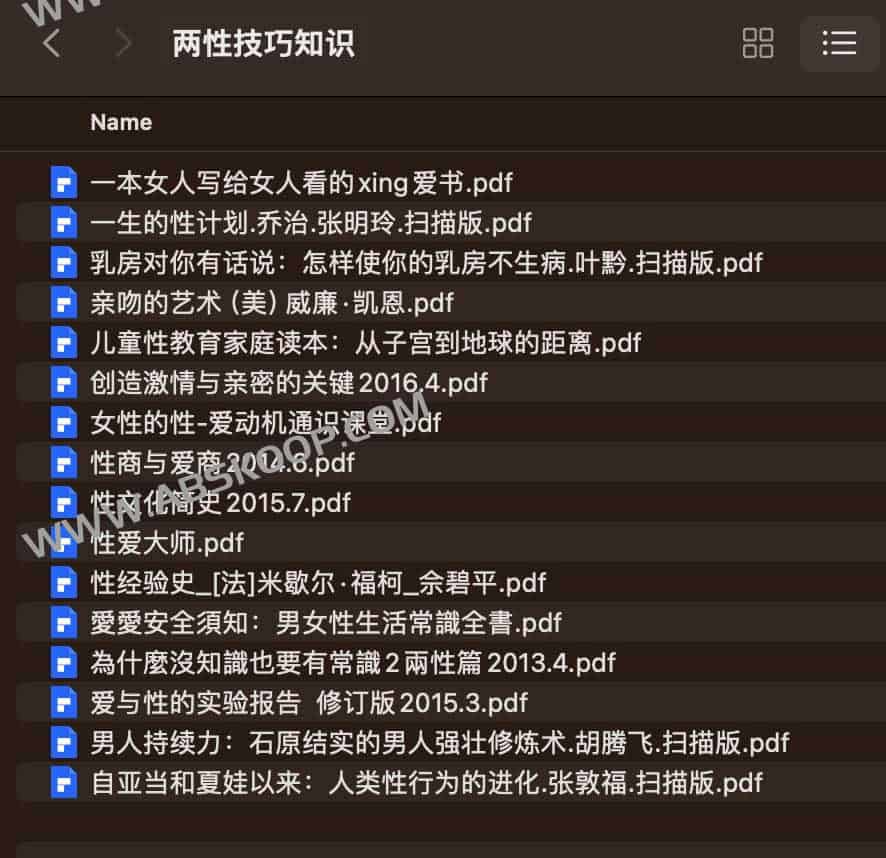Screen dimensions: 886x858
Task: Select 乳房对你有话说 PDF file
Action: (426, 263)
